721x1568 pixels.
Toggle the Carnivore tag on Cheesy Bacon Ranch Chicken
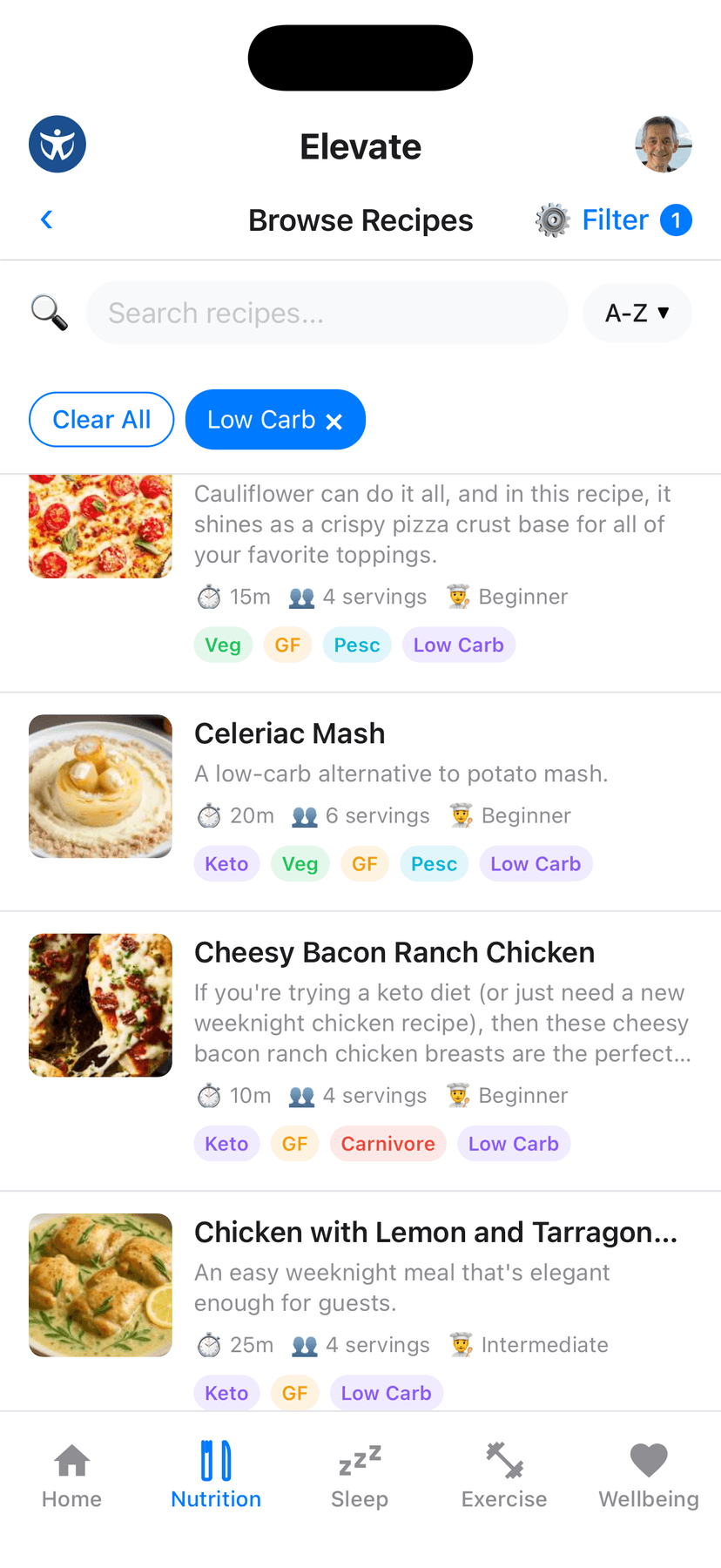(387, 1144)
